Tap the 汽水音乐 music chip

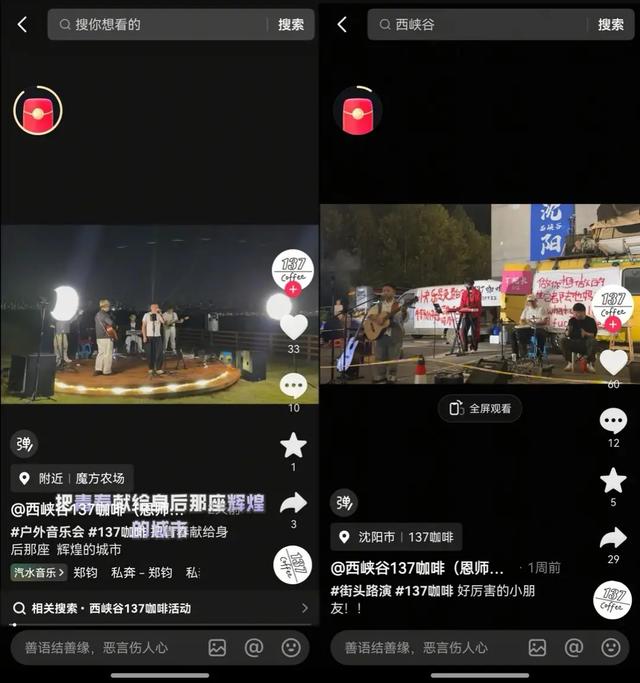coord(39,573)
